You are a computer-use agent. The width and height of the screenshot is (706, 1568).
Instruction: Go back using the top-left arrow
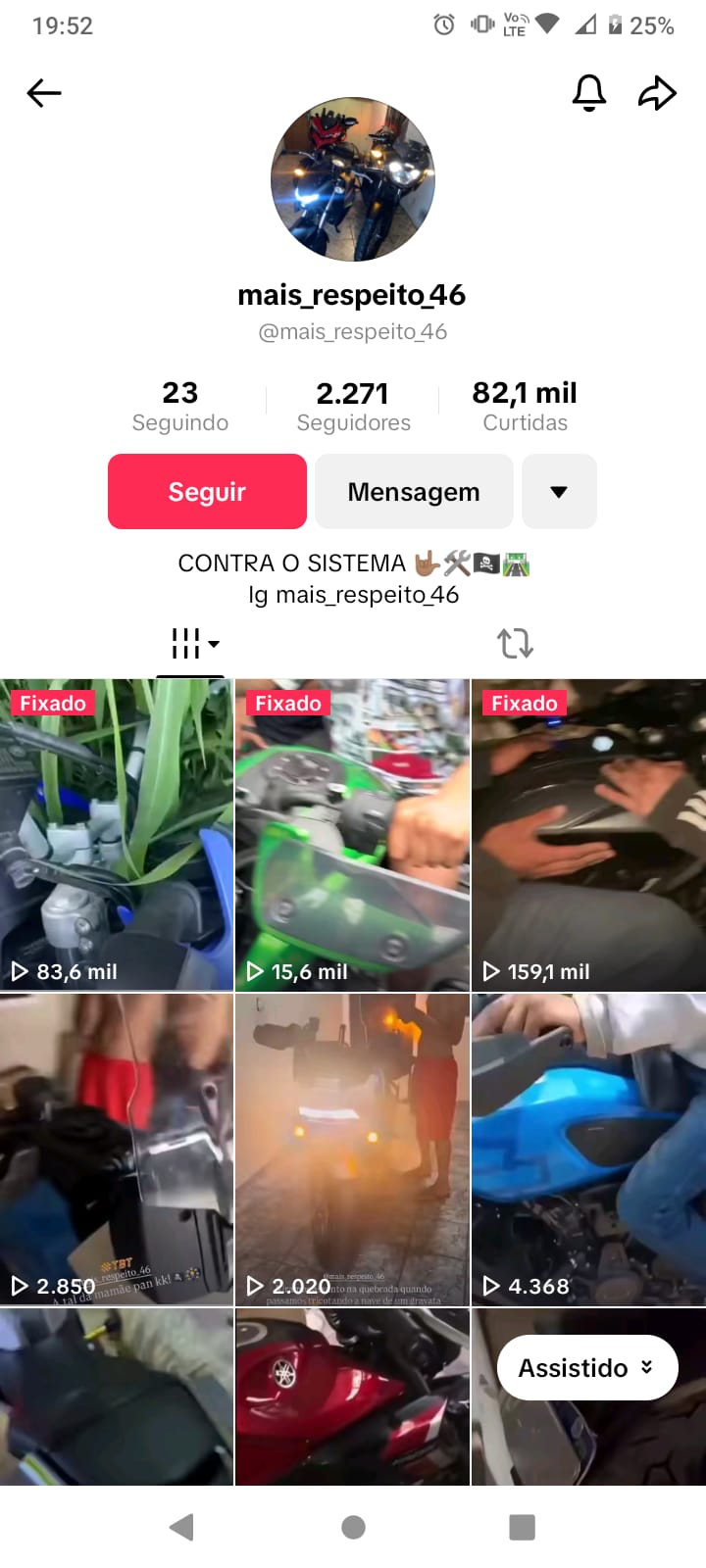pos(44,93)
